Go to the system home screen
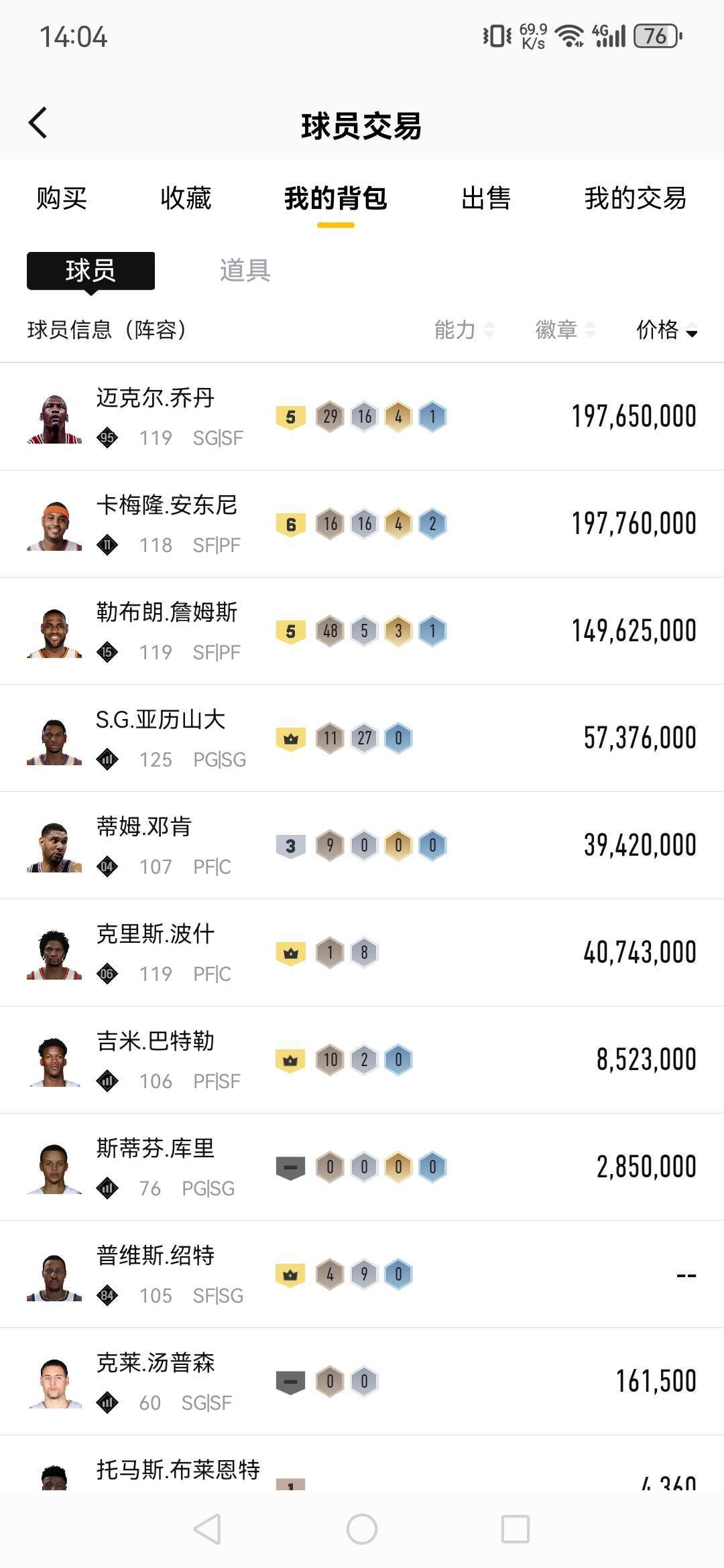 point(362,1529)
